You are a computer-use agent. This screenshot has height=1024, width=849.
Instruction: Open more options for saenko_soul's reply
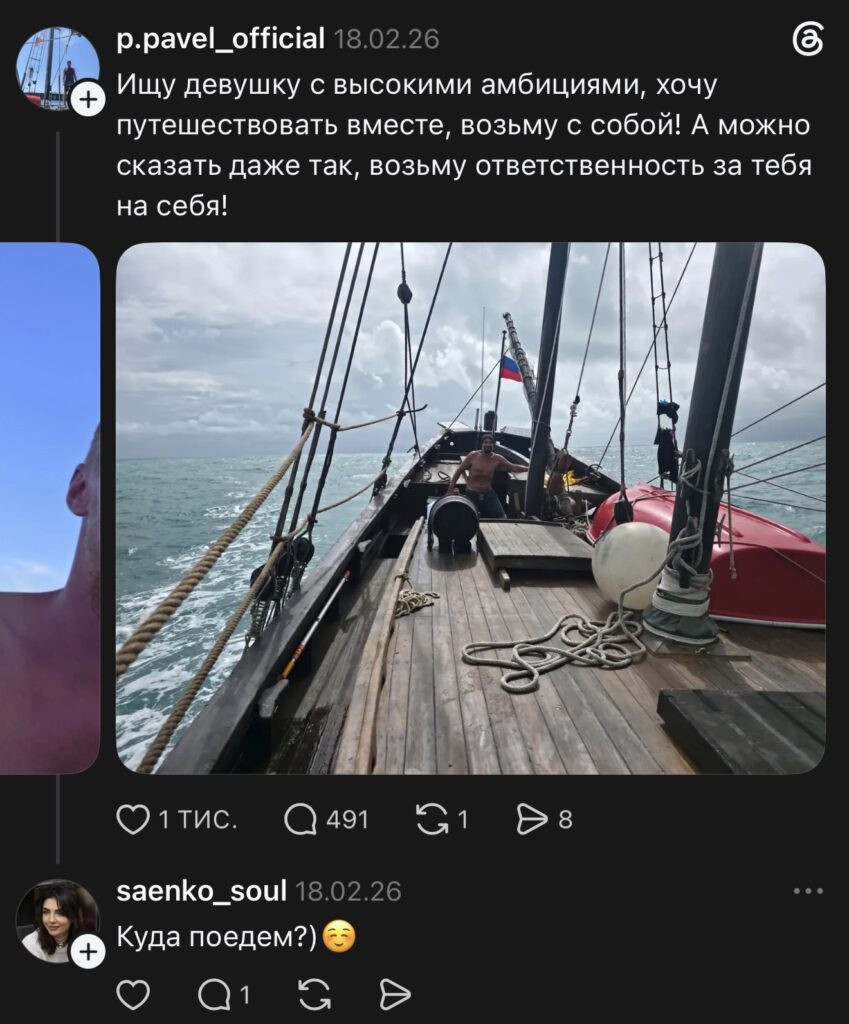[809, 891]
